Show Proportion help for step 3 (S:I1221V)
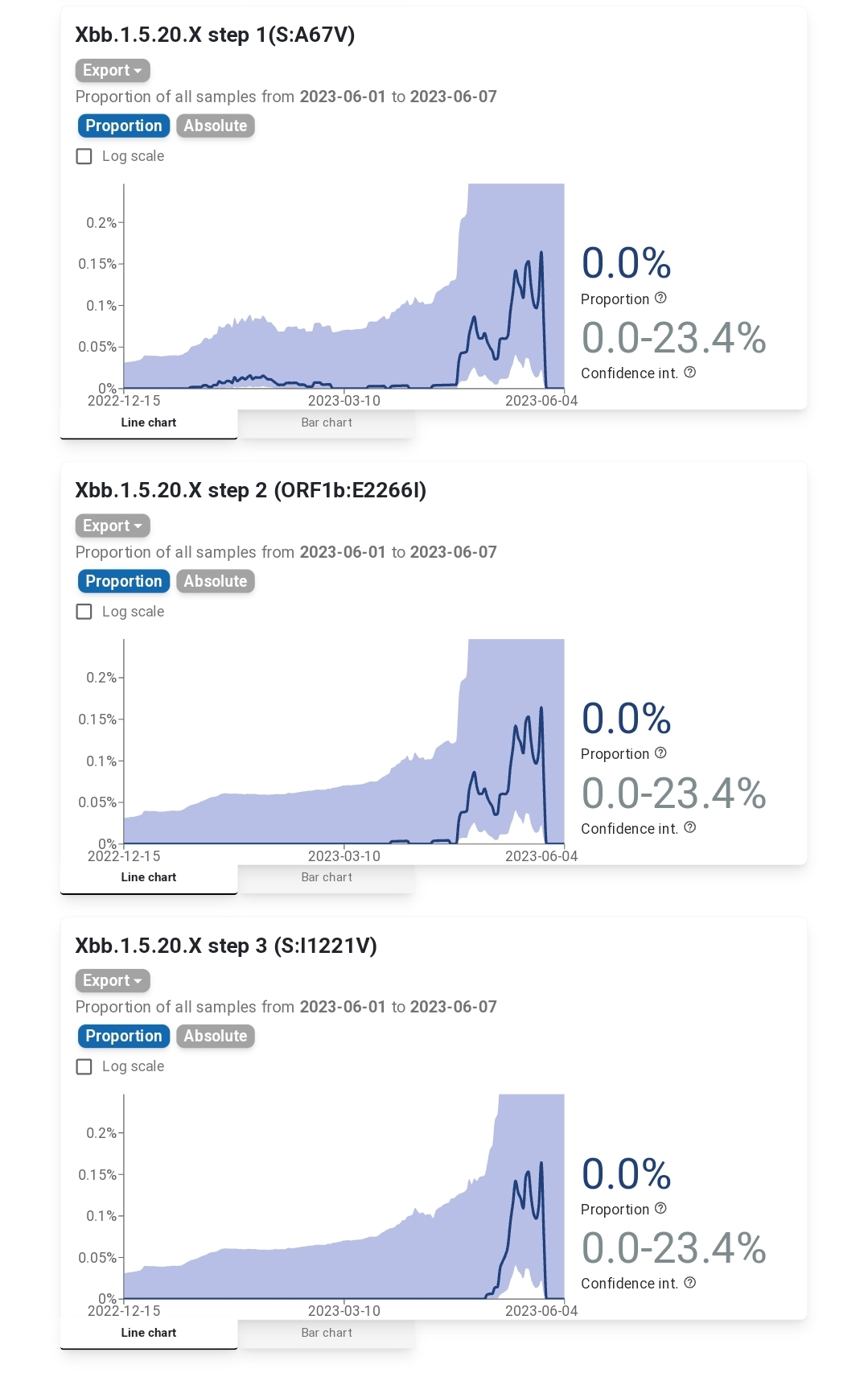Image resolution: width=868 pixels, height=1373 pixels. click(x=660, y=1208)
